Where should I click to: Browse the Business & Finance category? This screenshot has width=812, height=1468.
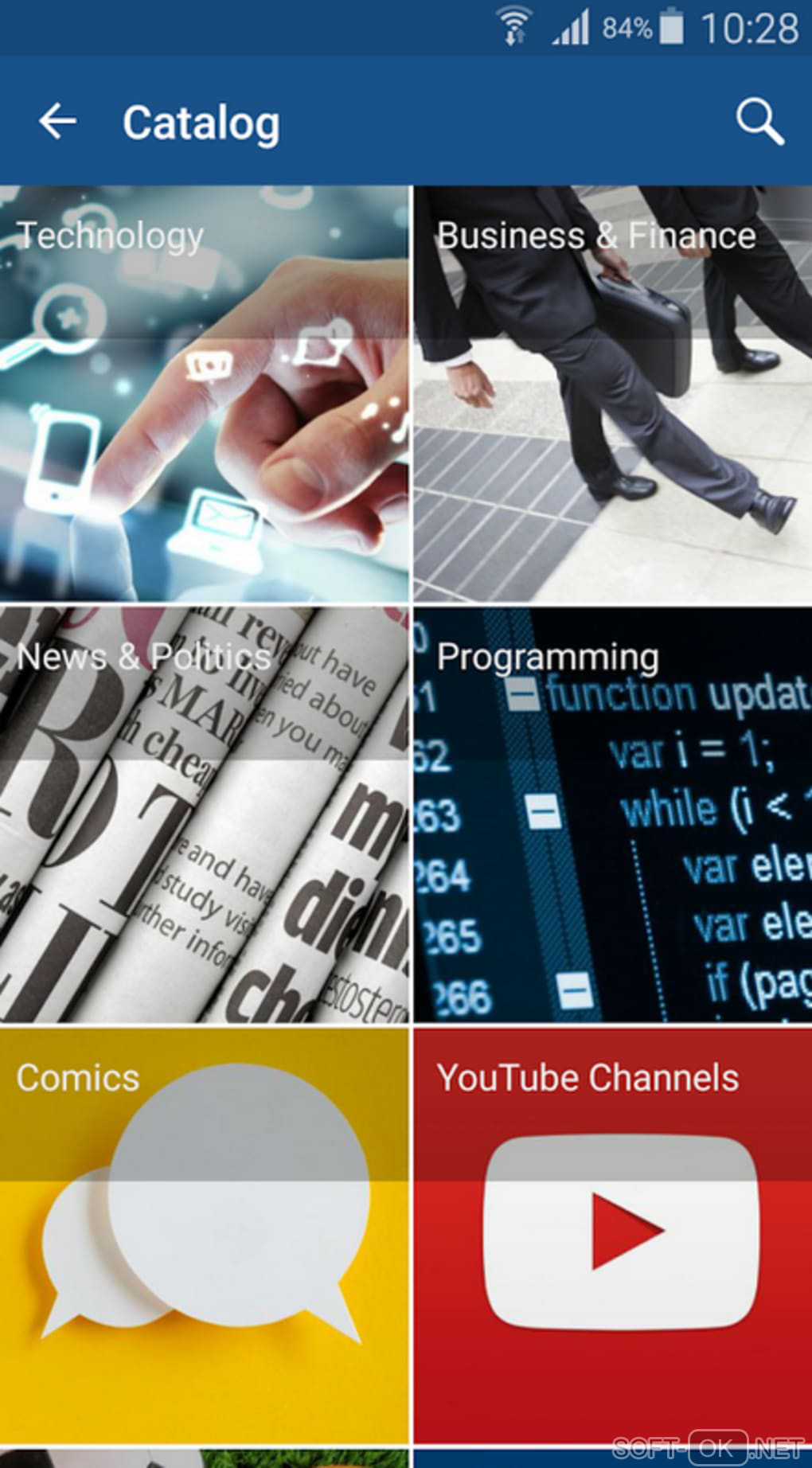(x=612, y=393)
